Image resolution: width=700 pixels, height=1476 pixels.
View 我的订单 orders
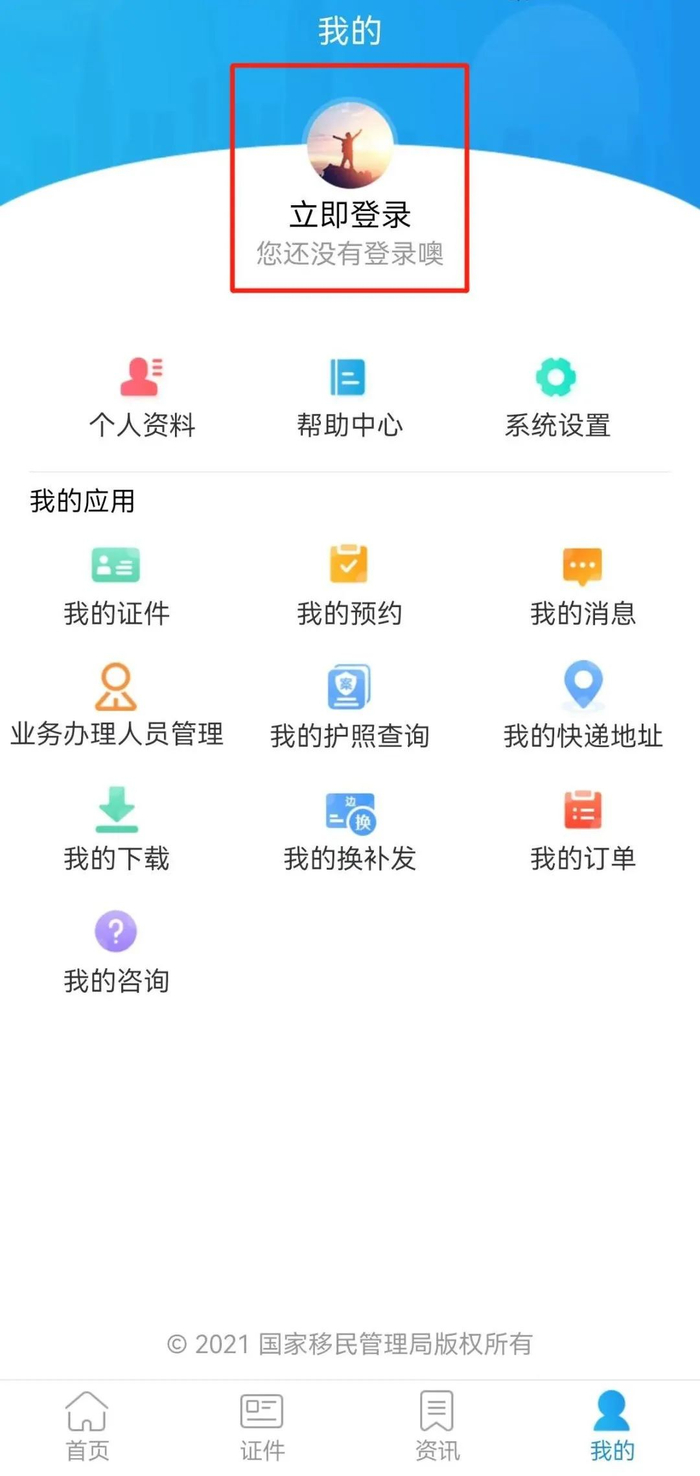[583, 830]
